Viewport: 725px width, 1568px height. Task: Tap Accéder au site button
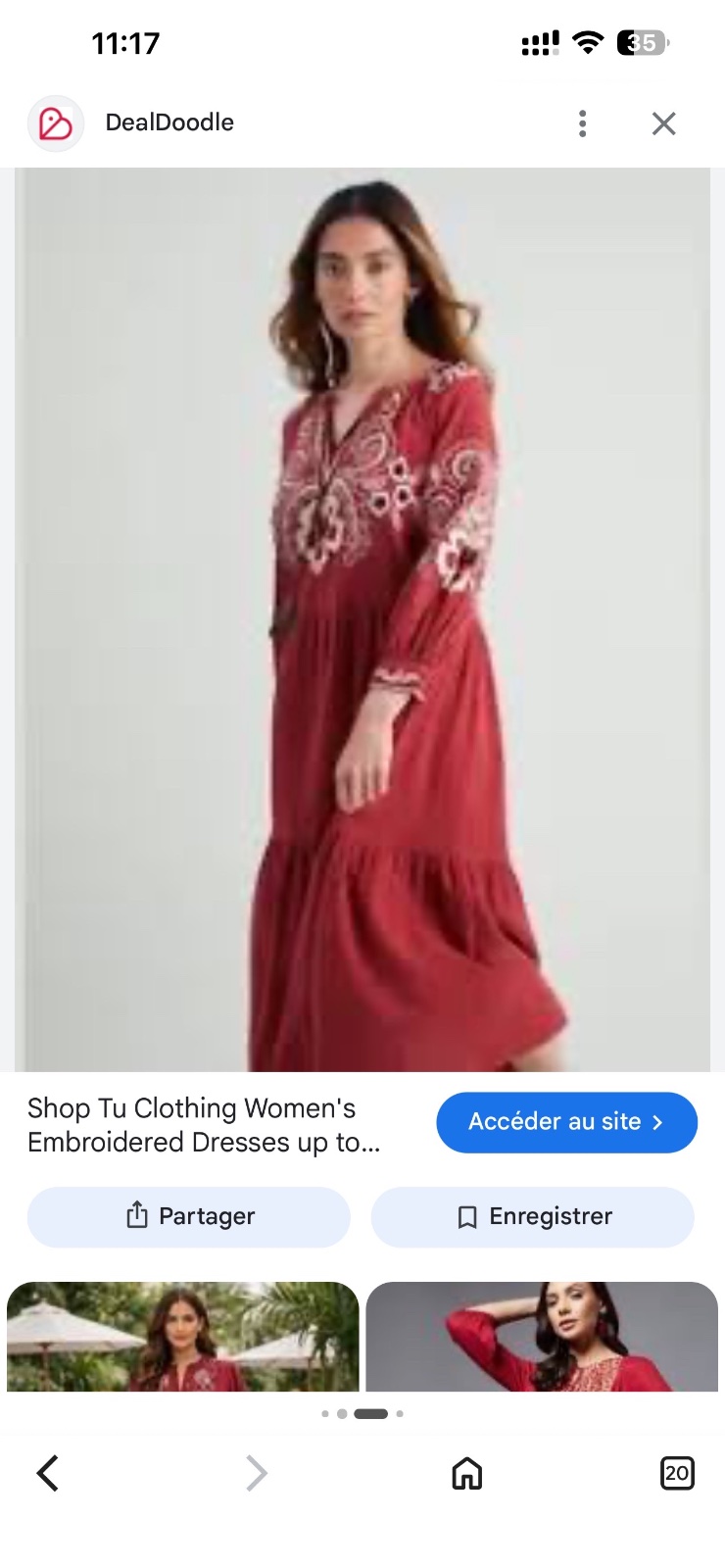coord(566,1122)
